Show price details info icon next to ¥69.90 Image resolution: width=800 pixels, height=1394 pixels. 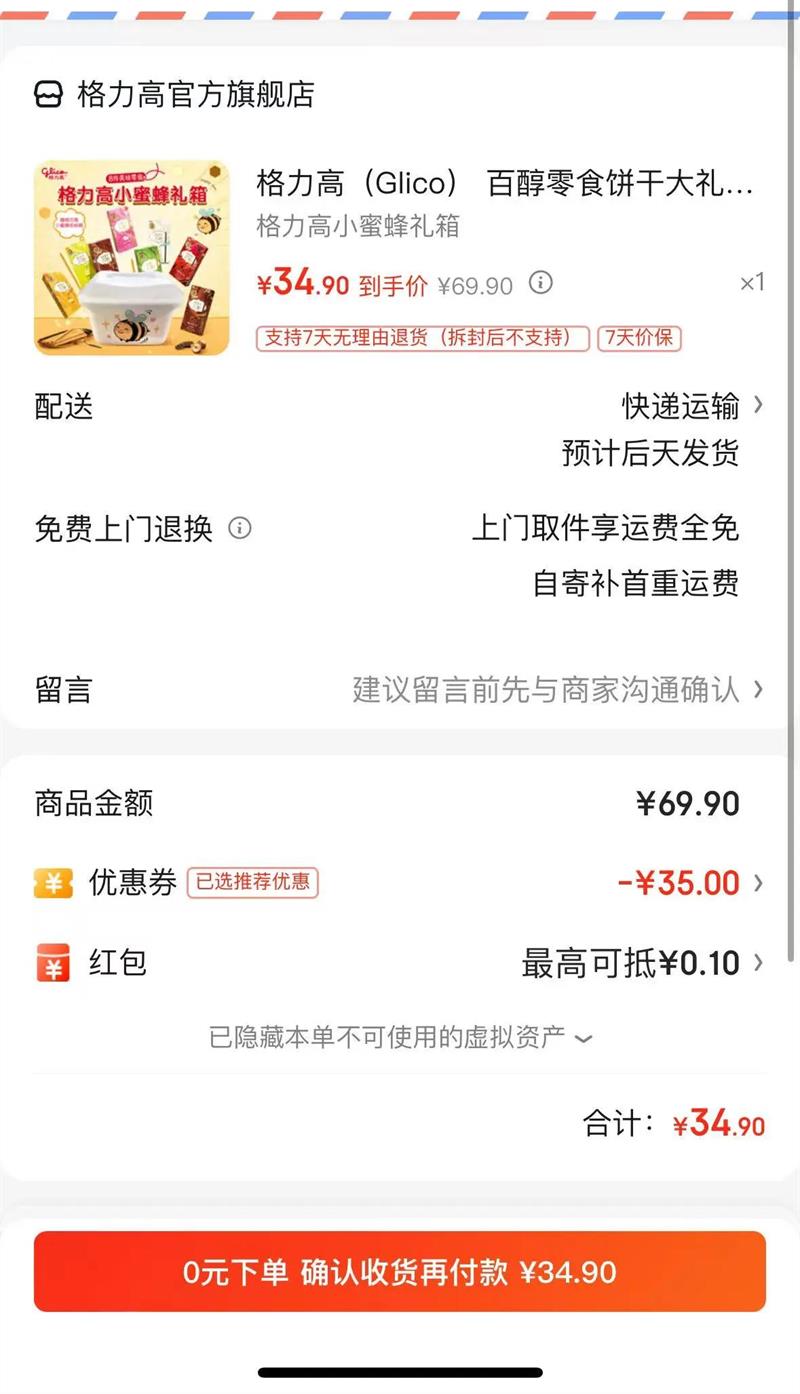[x=540, y=283]
